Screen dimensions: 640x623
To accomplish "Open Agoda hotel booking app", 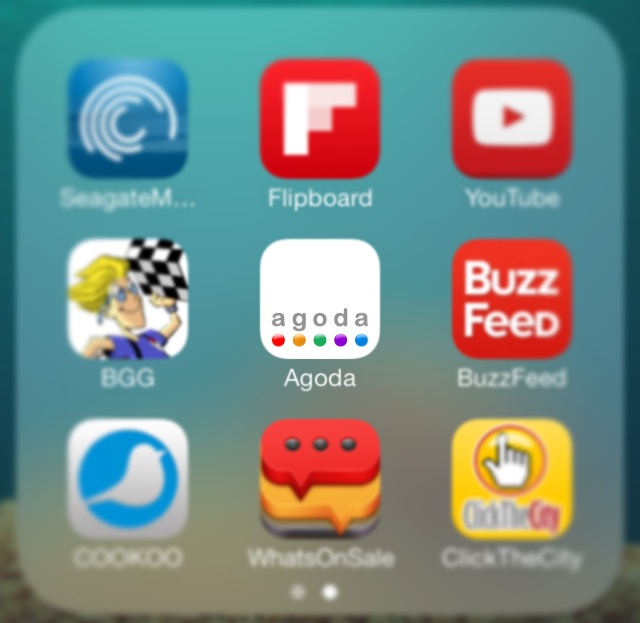I will (x=320, y=298).
